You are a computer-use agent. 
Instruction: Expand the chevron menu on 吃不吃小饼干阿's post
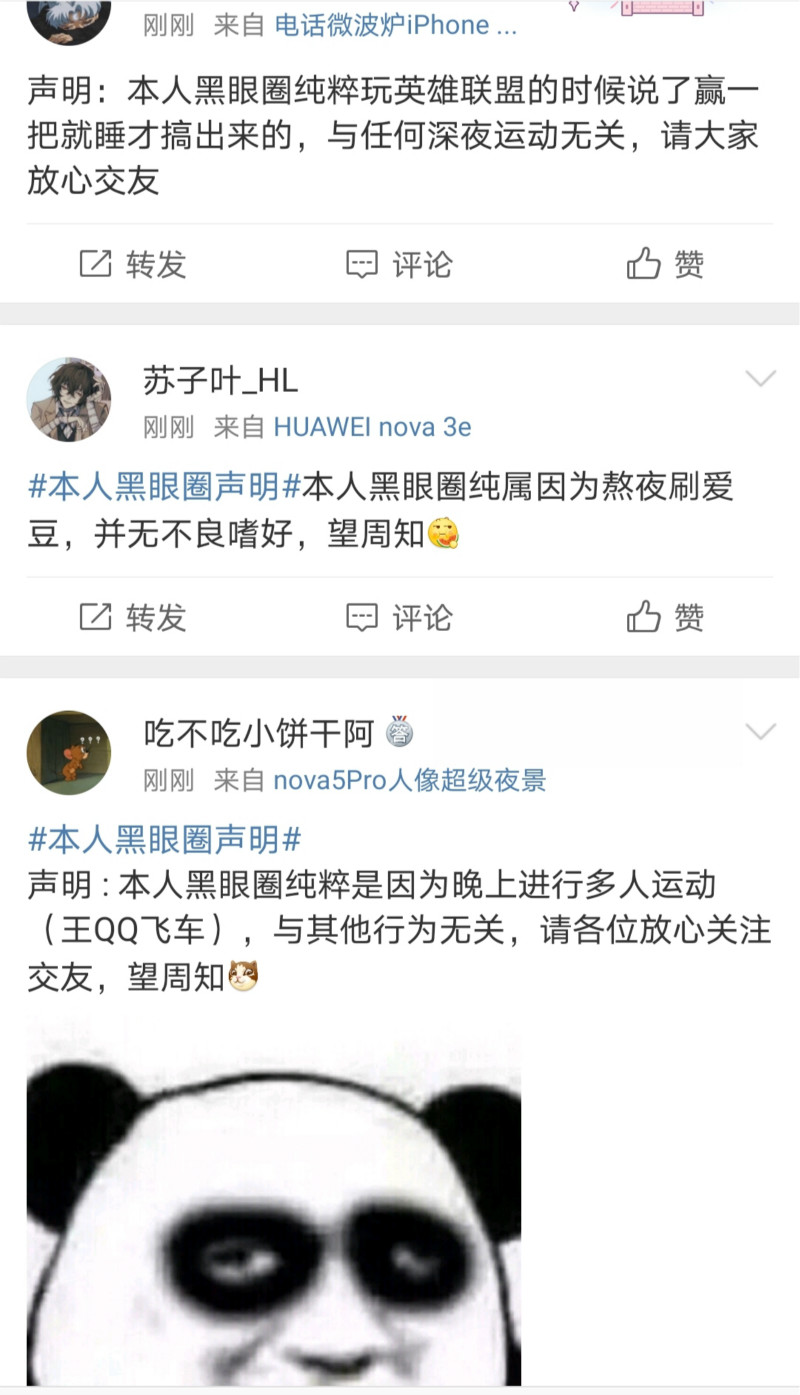[761, 732]
